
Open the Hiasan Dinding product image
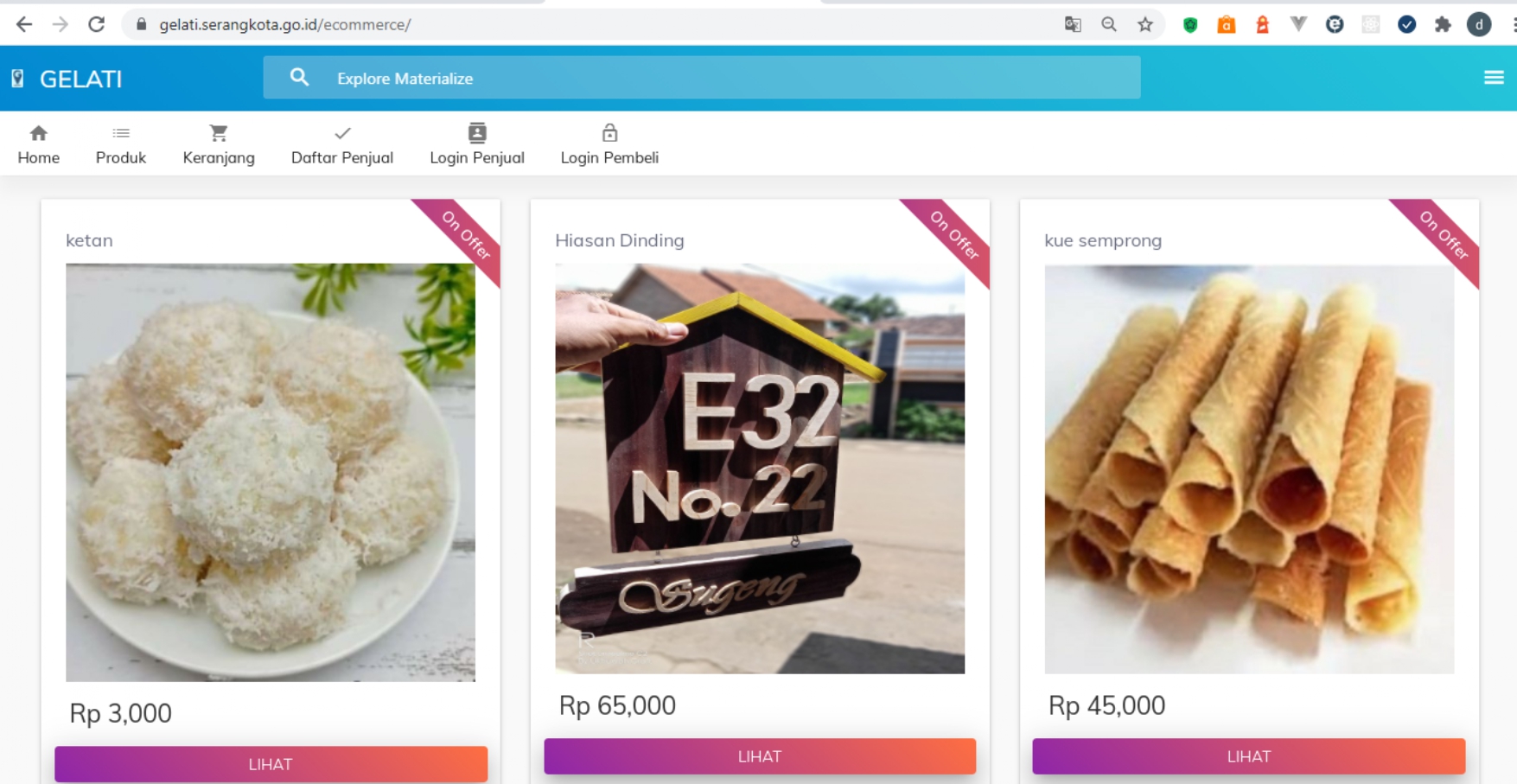[x=760, y=468]
